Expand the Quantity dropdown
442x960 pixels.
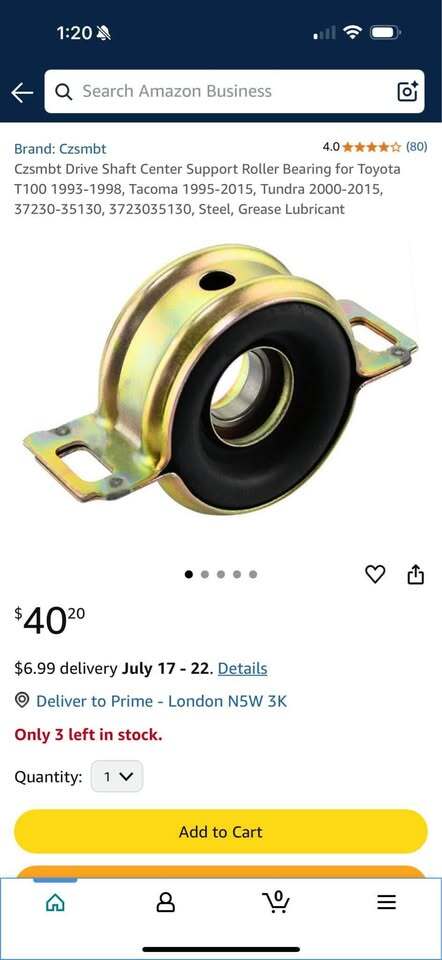(117, 777)
